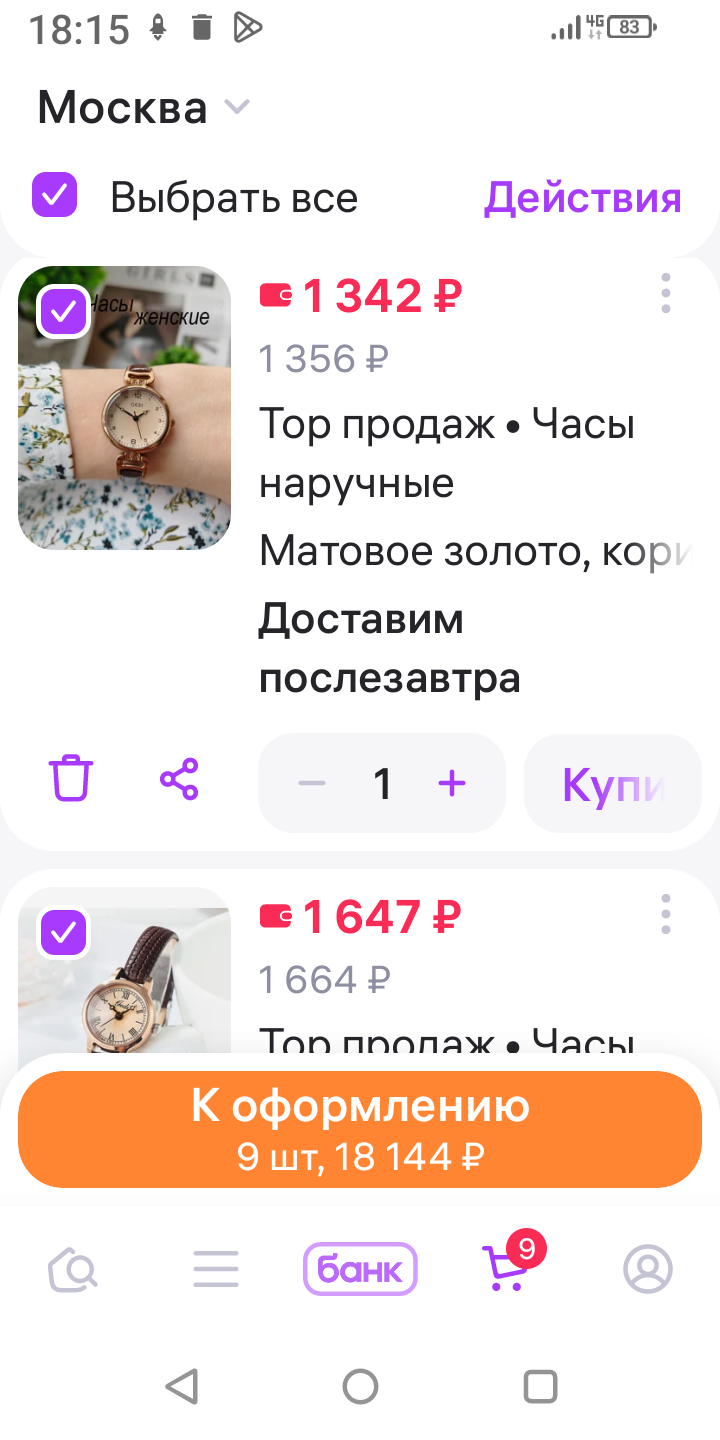This screenshot has width=720, height=1440.
Task: Buy the 1 342 ₽ watch now
Action: (612, 784)
